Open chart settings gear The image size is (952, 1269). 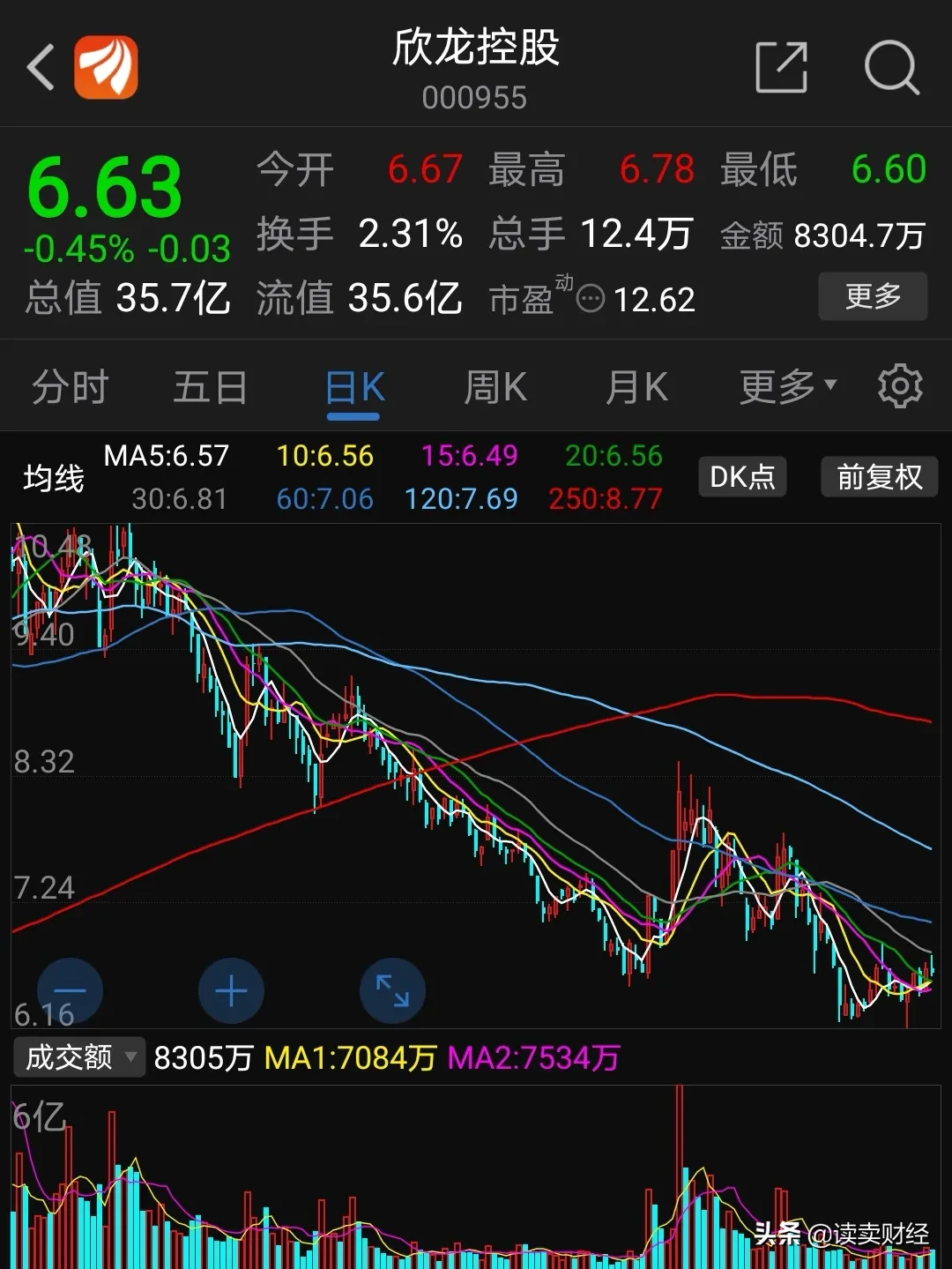tap(900, 386)
